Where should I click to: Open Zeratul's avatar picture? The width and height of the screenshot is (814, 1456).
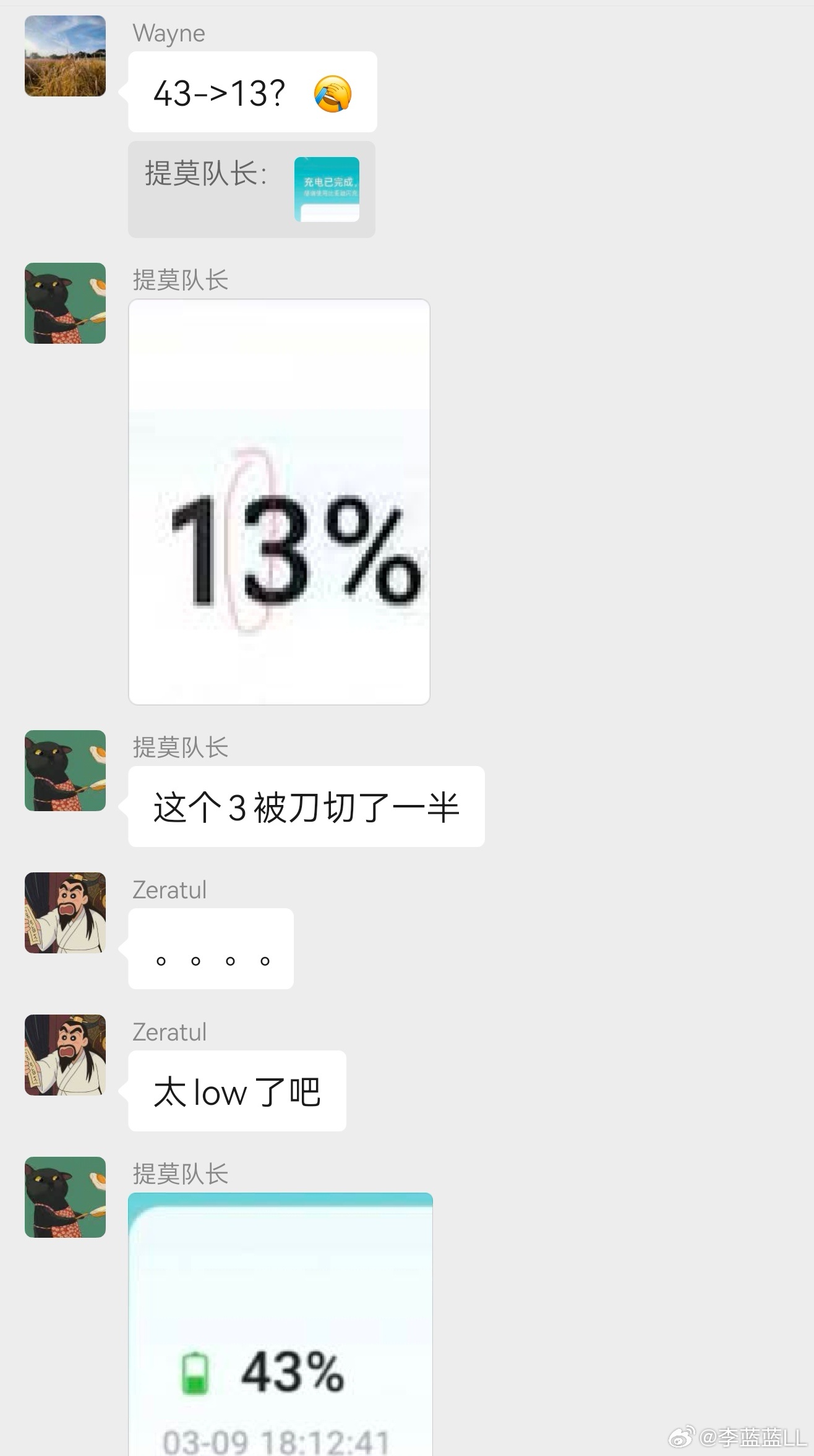(65, 913)
